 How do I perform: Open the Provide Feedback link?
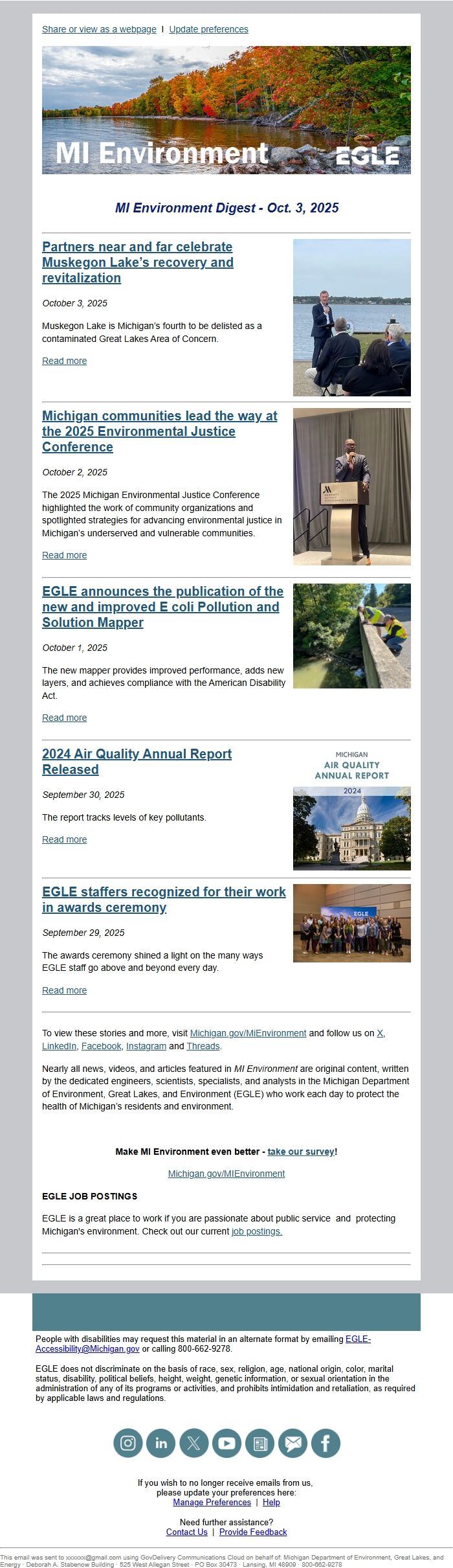(x=253, y=1532)
